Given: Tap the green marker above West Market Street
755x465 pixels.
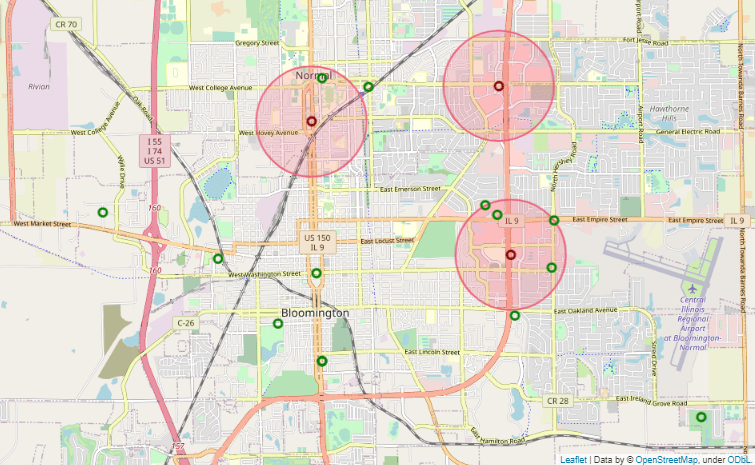Looking at the screenshot, I should [102, 212].
